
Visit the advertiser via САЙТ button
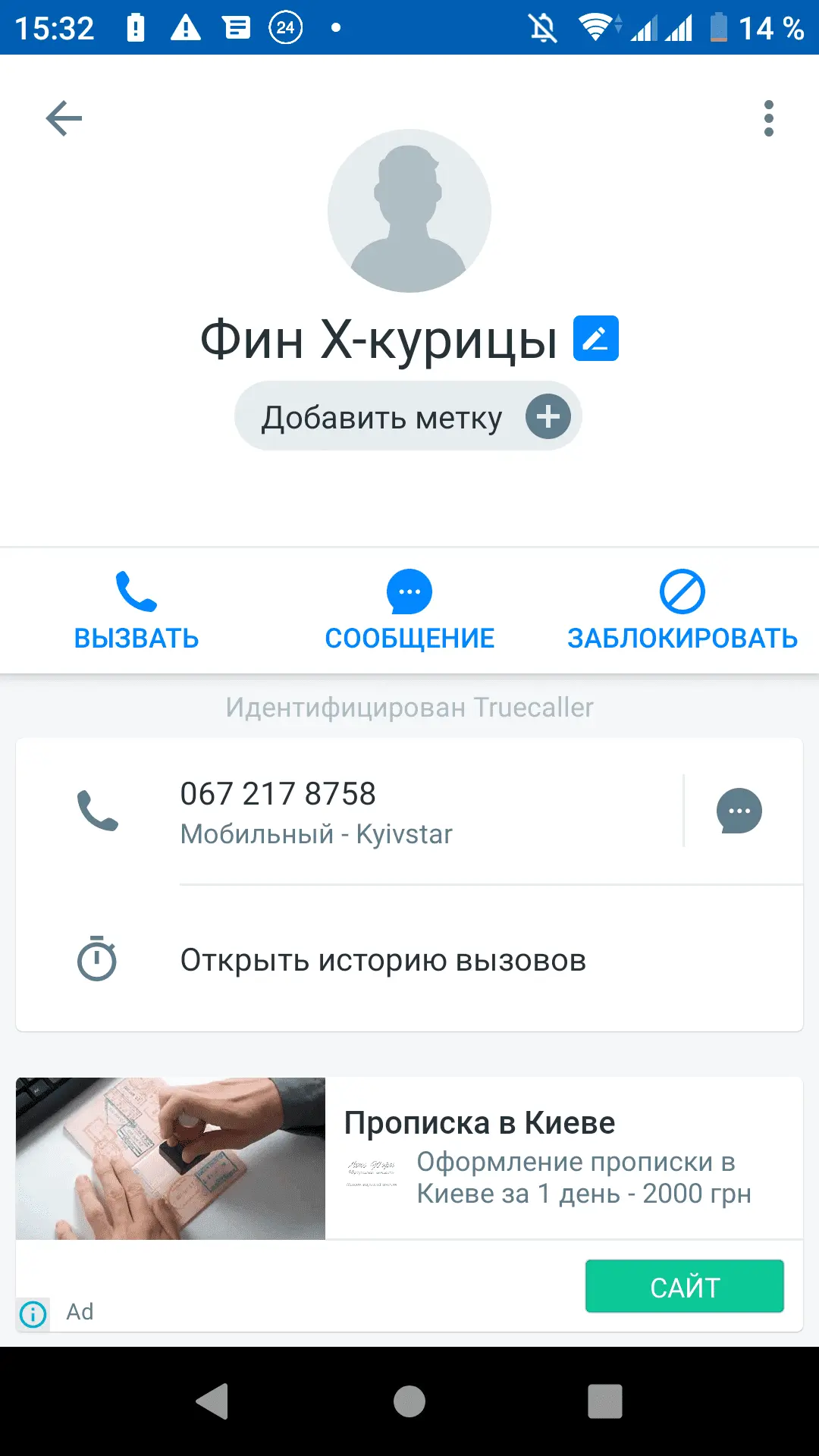(x=684, y=1286)
